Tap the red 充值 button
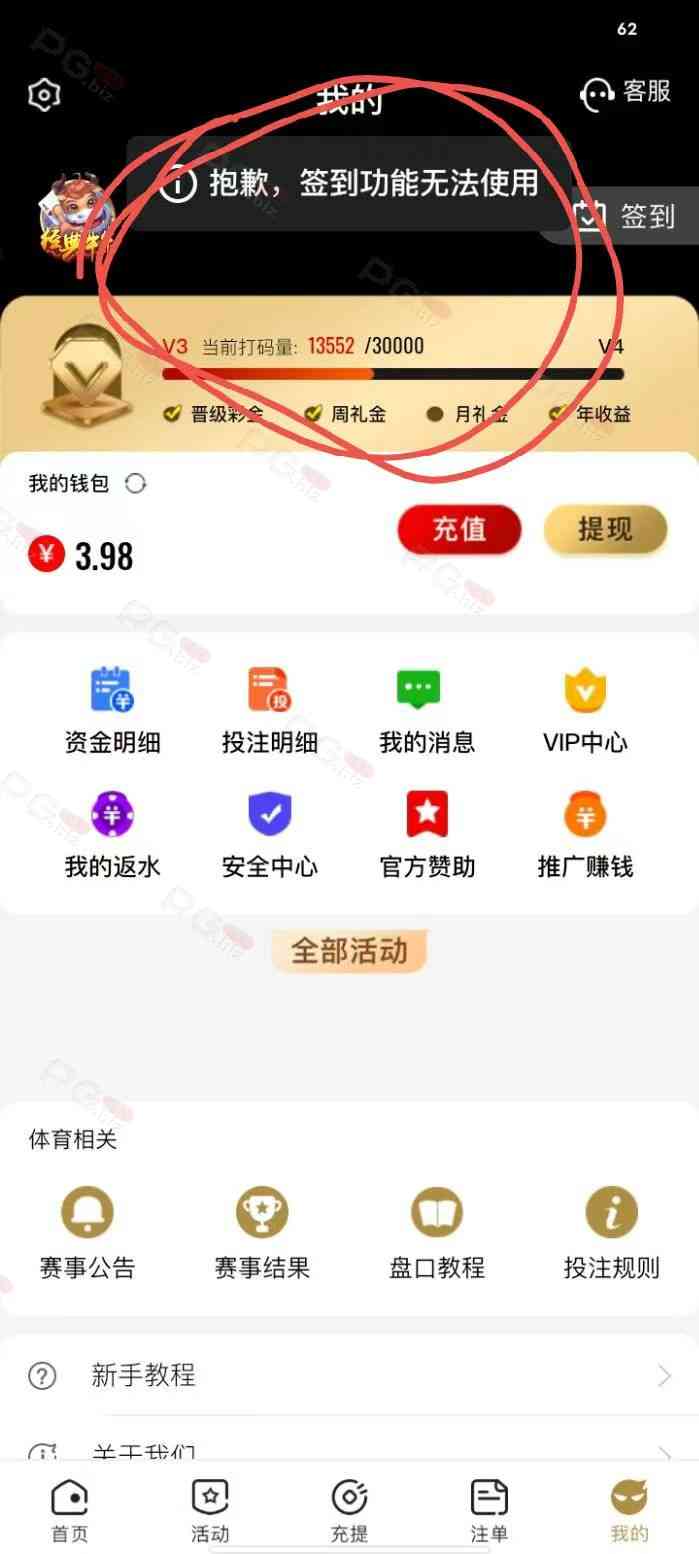The height and width of the screenshot is (1554, 699). [459, 530]
